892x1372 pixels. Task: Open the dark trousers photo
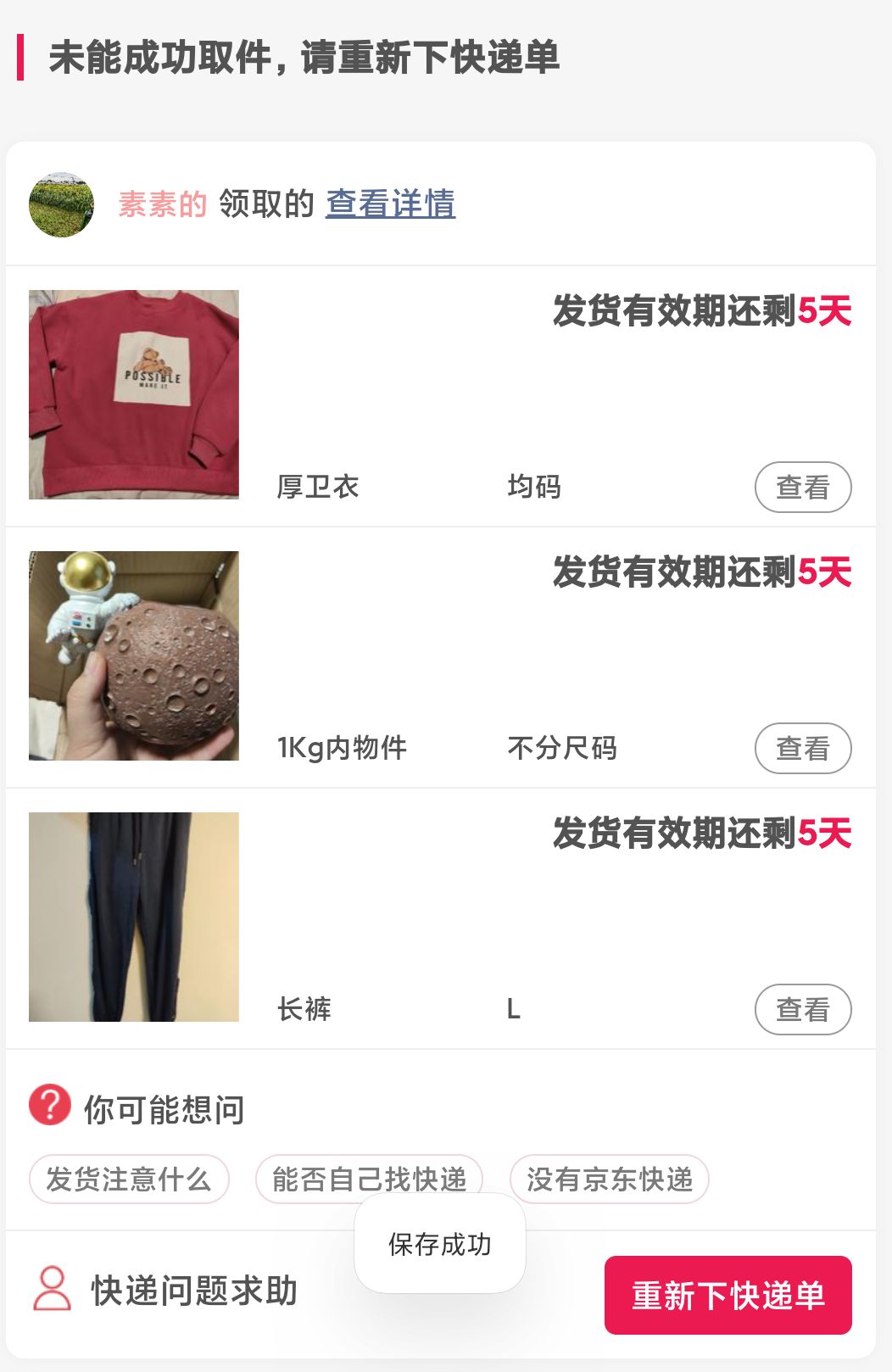(134, 917)
